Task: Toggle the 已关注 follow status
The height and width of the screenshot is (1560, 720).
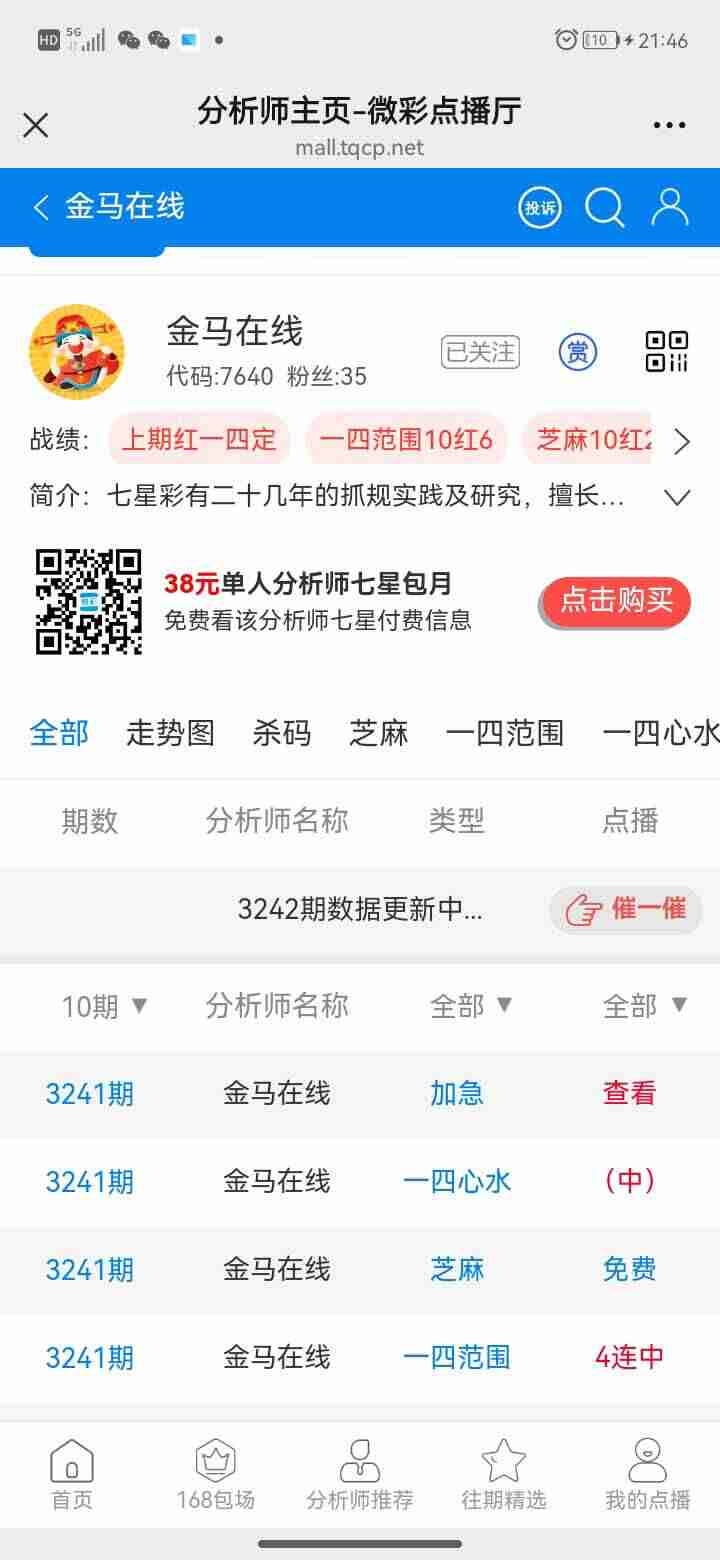Action: tap(479, 352)
